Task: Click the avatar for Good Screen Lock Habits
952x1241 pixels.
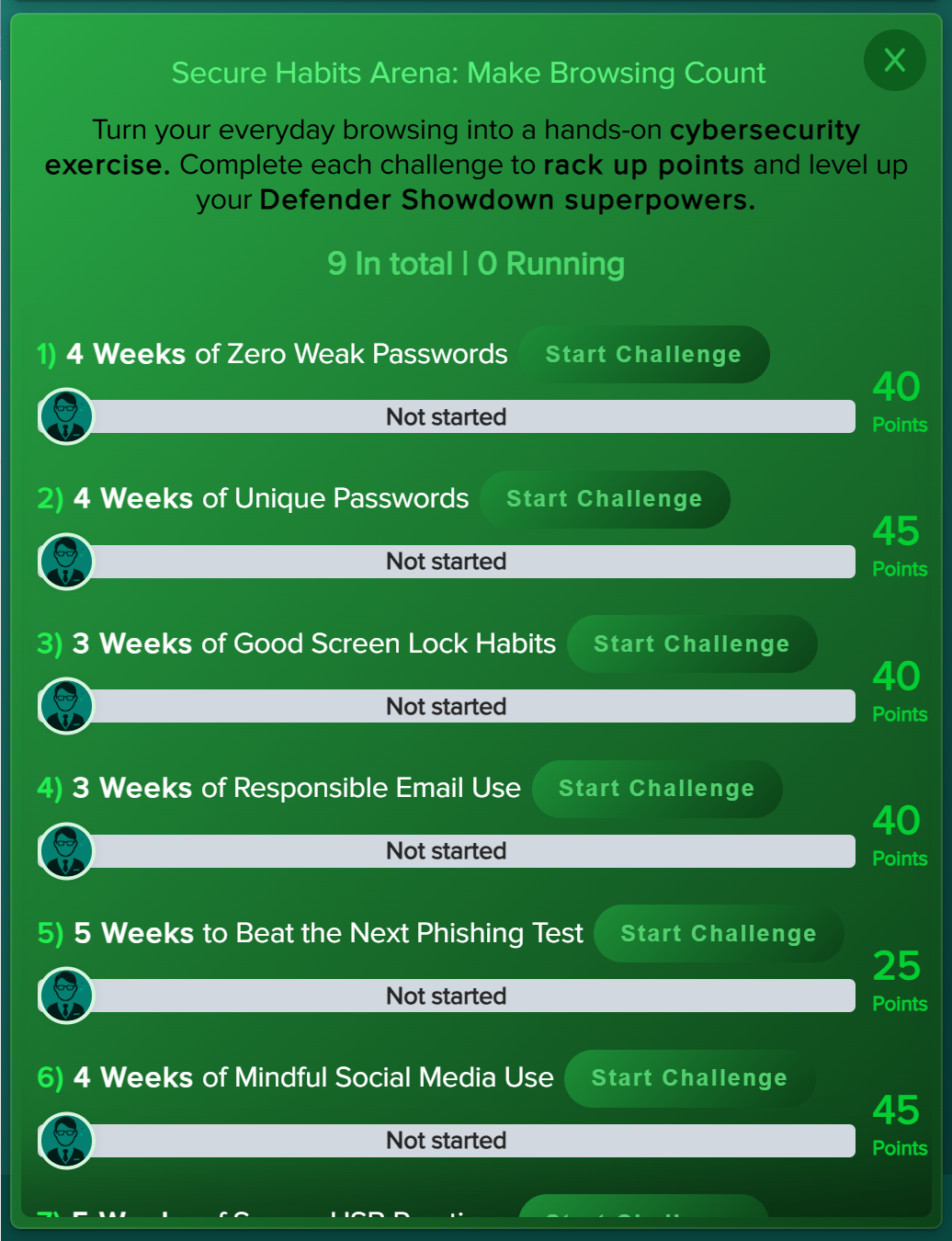Action: (x=65, y=706)
